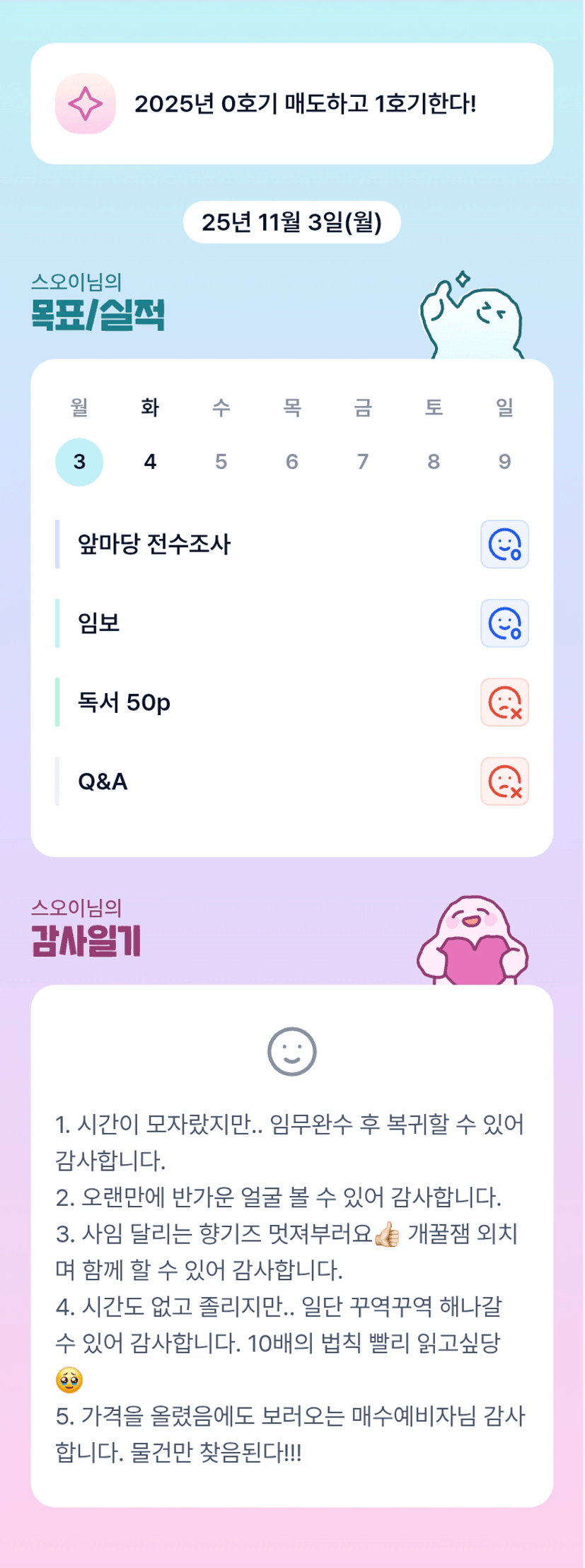The height and width of the screenshot is (1568, 585).
Task: Switch to Wednesday the 5th
Action: pos(221,462)
